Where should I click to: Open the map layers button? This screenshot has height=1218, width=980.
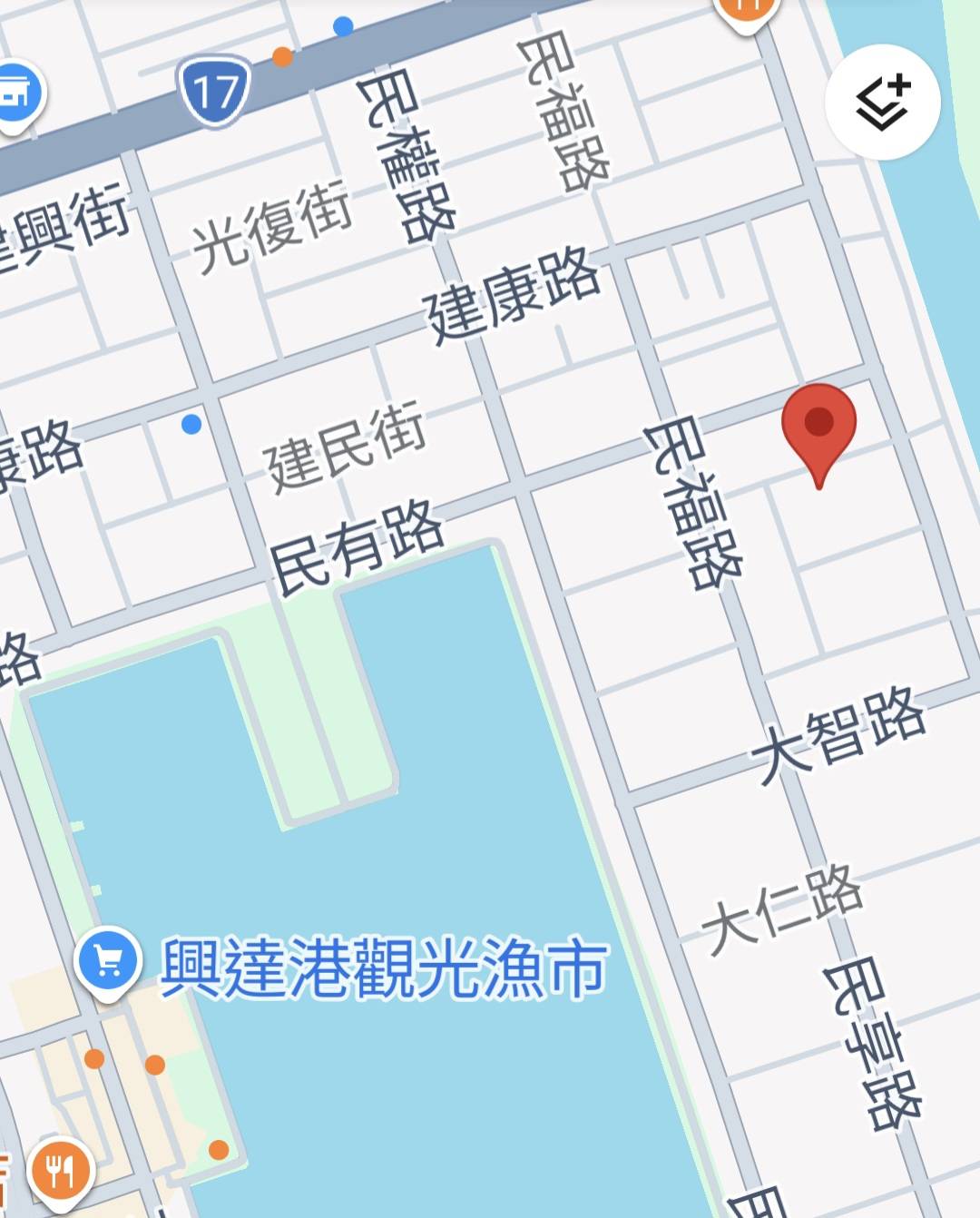coord(882,102)
